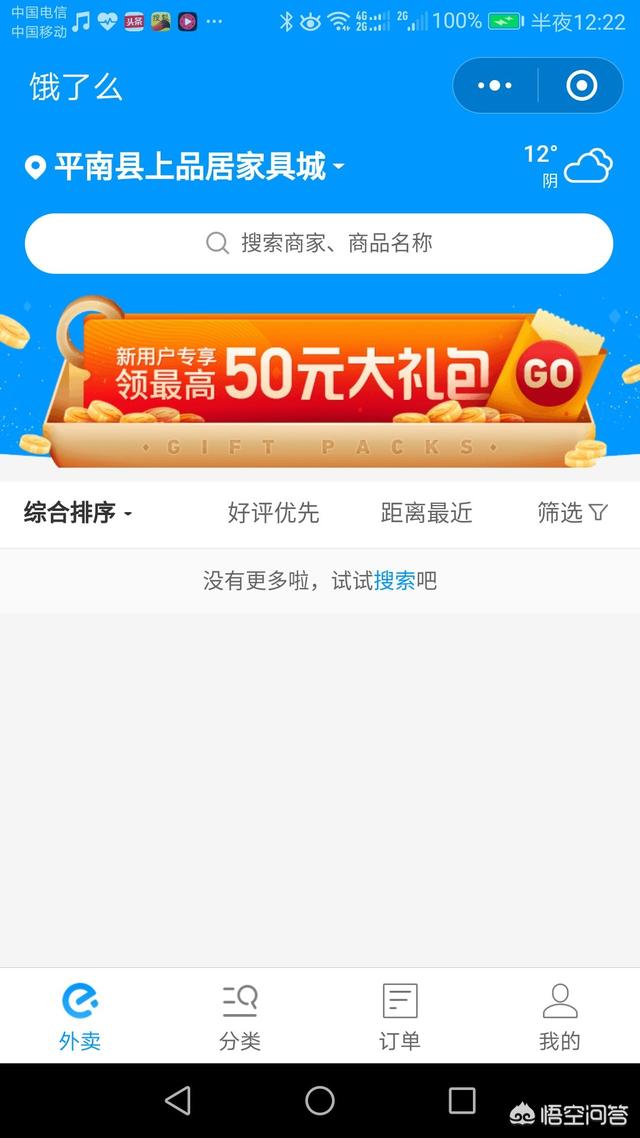Follow the blue 搜索 link
This screenshot has width=640, height=1138.
pos(394,581)
